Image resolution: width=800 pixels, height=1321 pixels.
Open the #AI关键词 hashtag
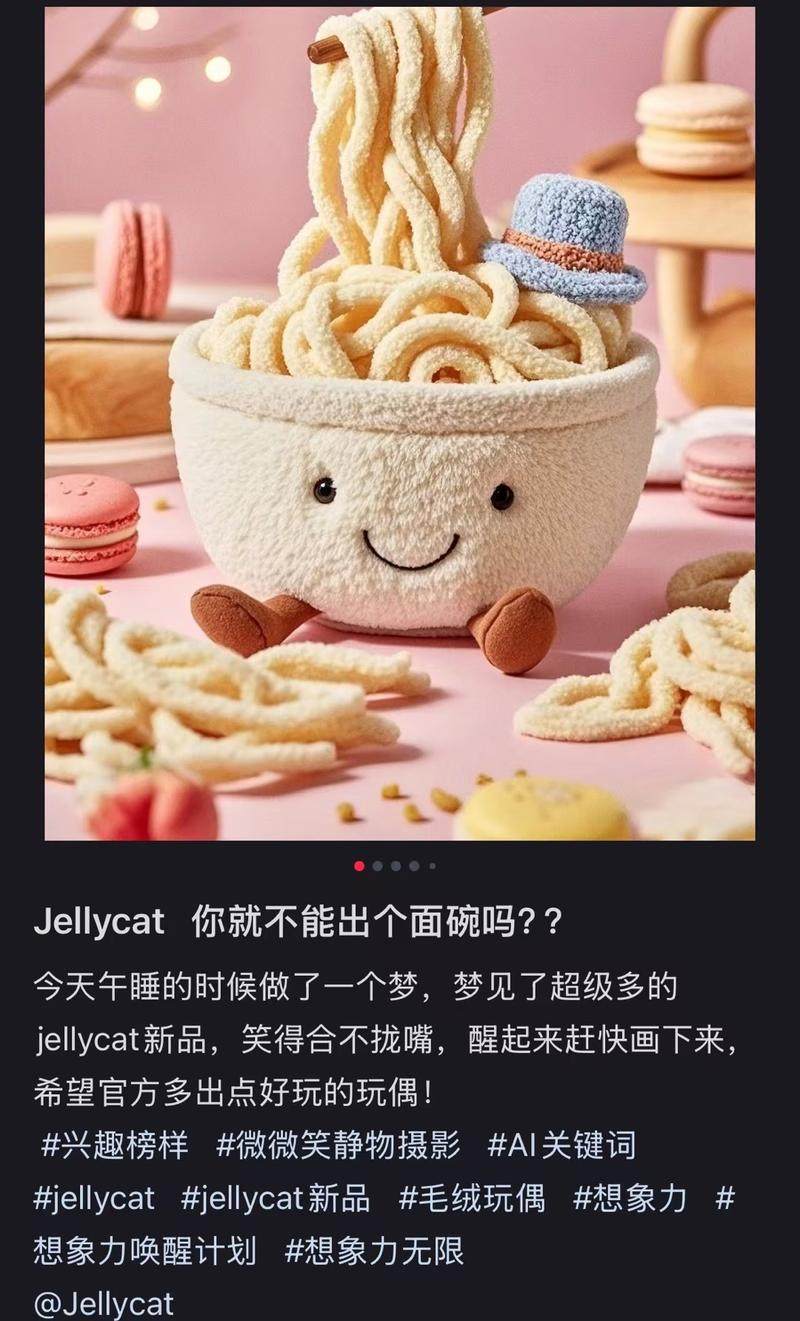click(x=561, y=1145)
